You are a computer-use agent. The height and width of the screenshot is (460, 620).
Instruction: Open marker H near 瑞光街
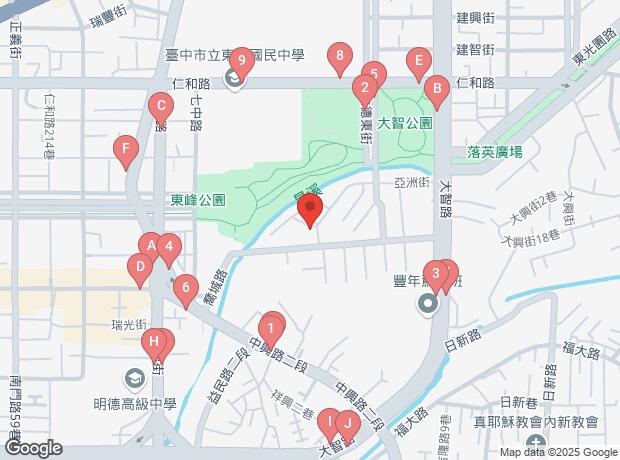point(154,342)
